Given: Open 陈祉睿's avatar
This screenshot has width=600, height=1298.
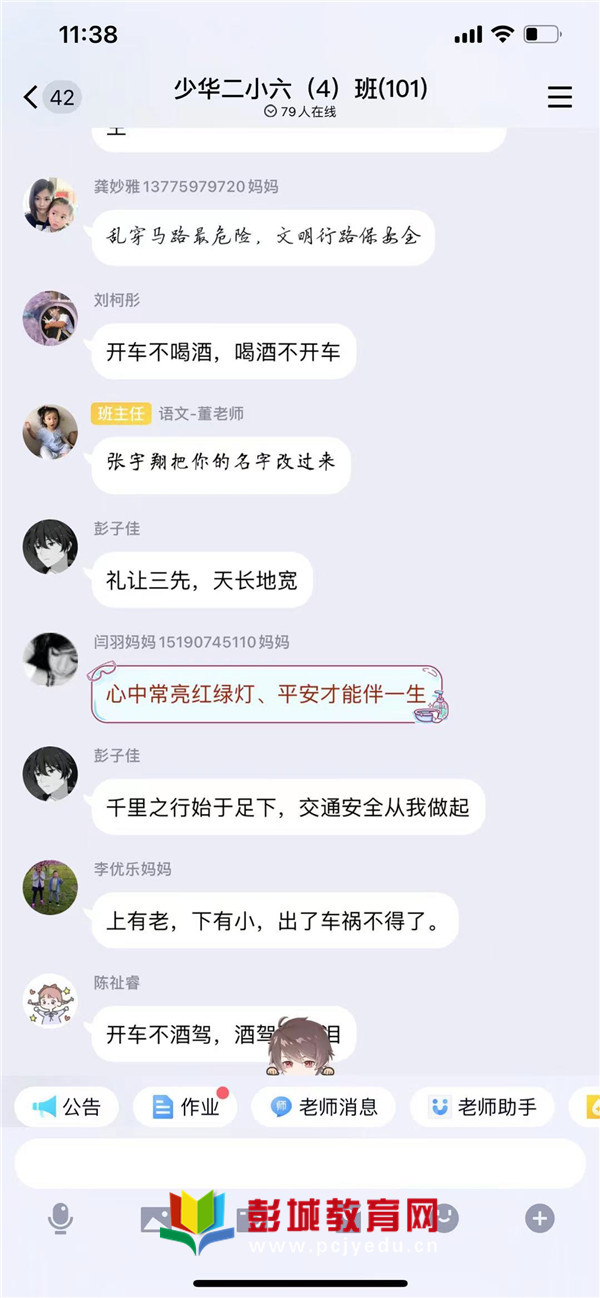Looking at the screenshot, I should [50, 1001].
